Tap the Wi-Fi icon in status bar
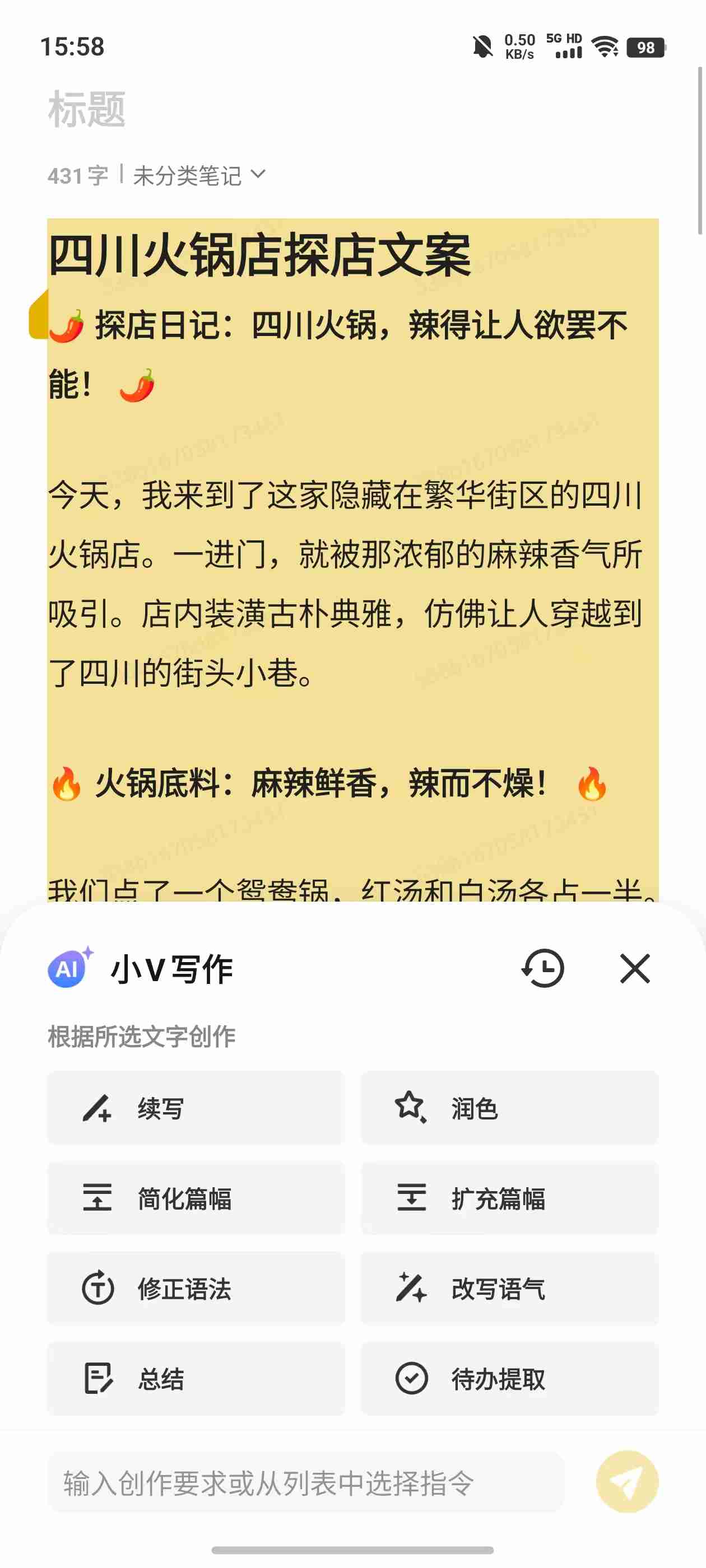The image size is (706, 1568). pos(605,46)
